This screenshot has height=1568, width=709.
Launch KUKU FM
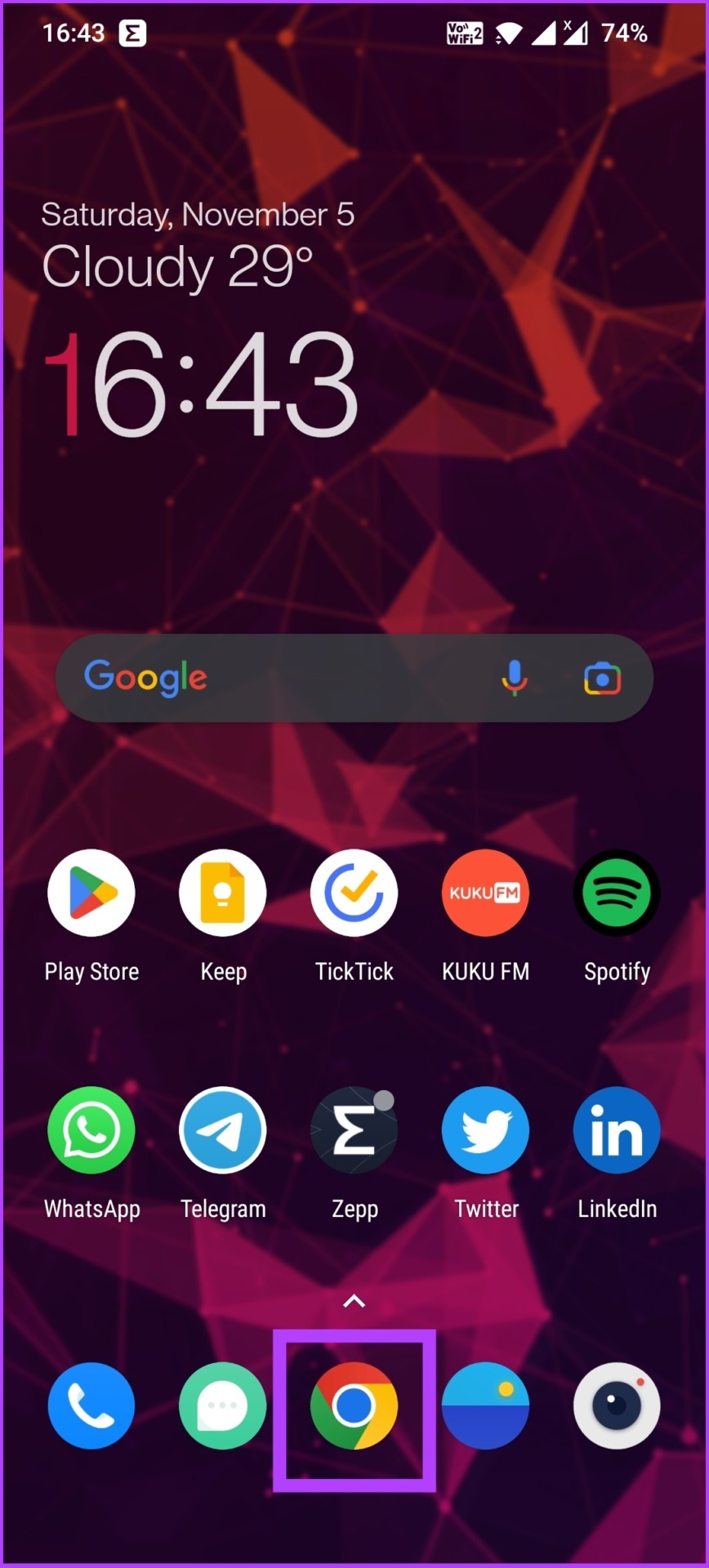pos(485,893)
